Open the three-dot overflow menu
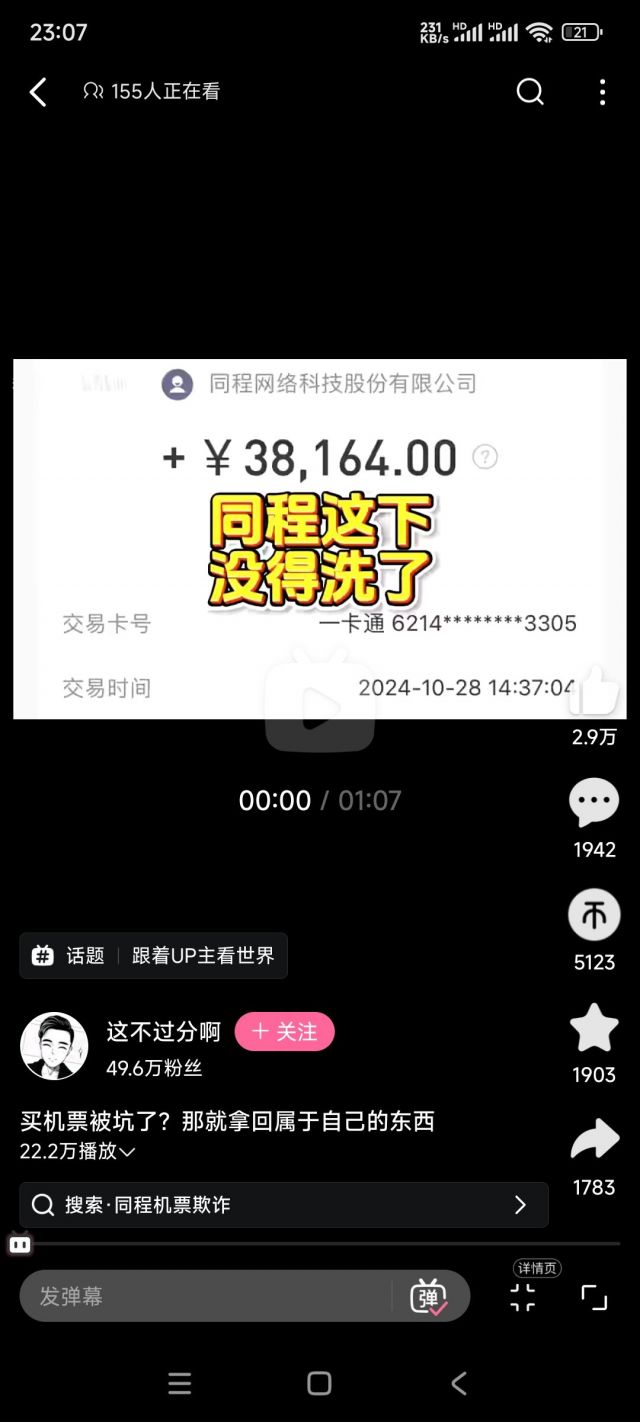Image resolution: width=640 pixels, height=1422 pixels. [602, 92]
